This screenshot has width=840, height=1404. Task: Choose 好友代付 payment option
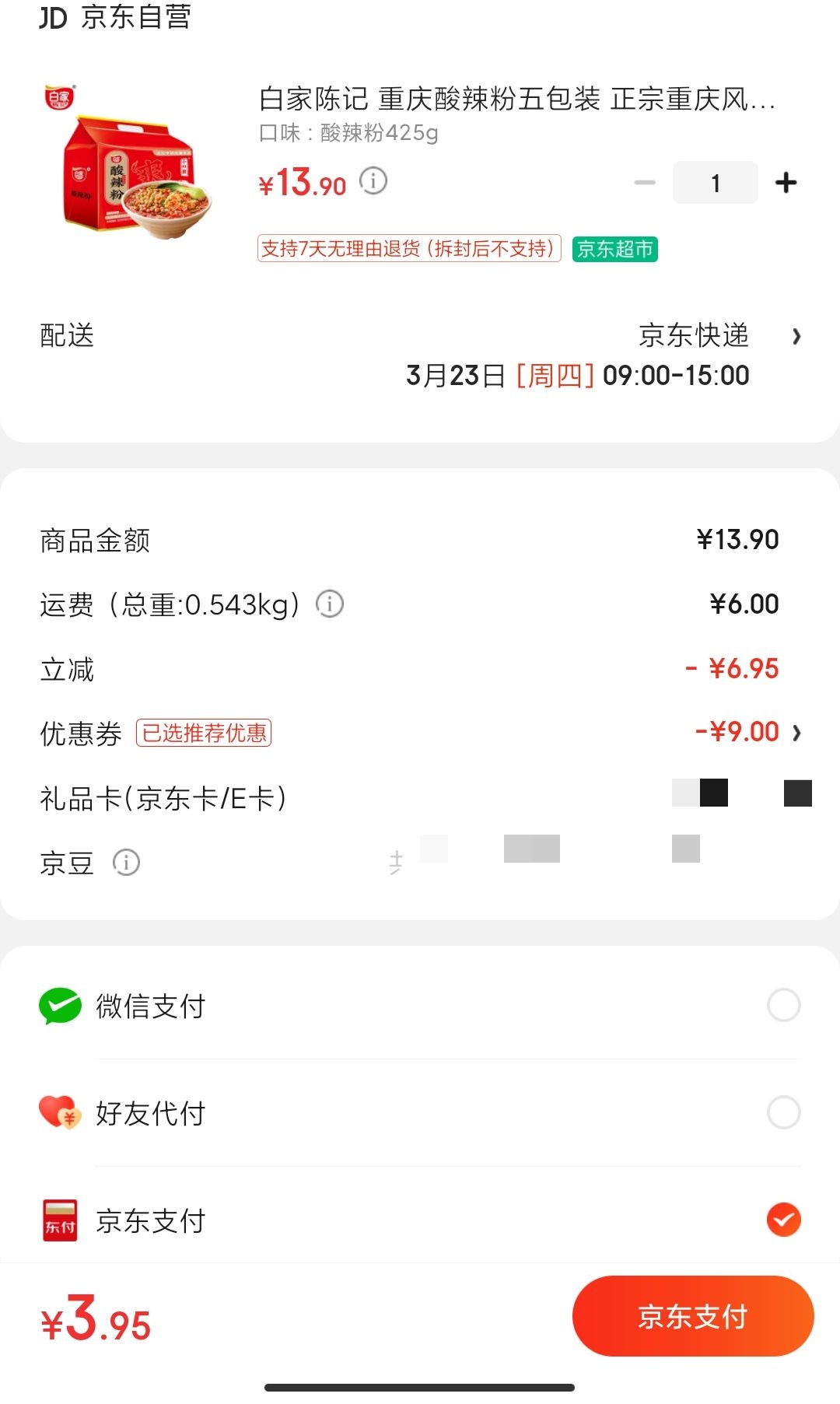[420, 1112]
